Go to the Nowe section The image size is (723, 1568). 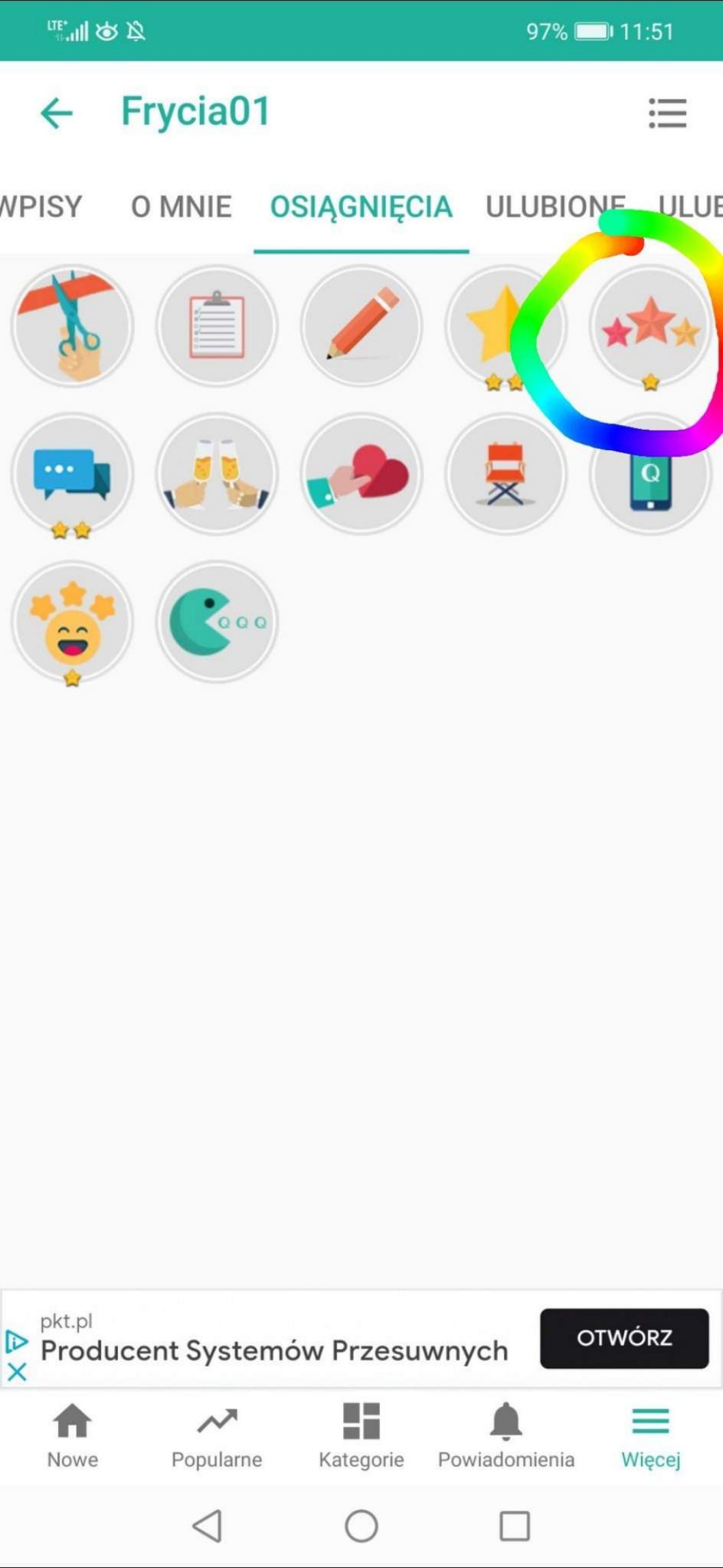pos(72,1434)
